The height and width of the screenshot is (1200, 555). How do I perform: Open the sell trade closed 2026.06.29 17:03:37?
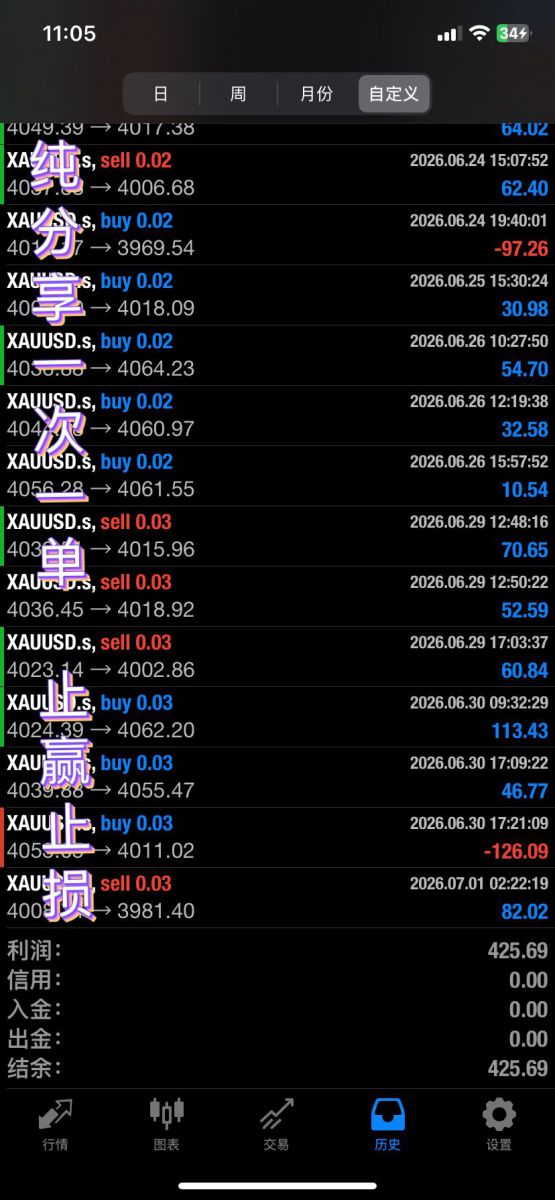(277, 656)
